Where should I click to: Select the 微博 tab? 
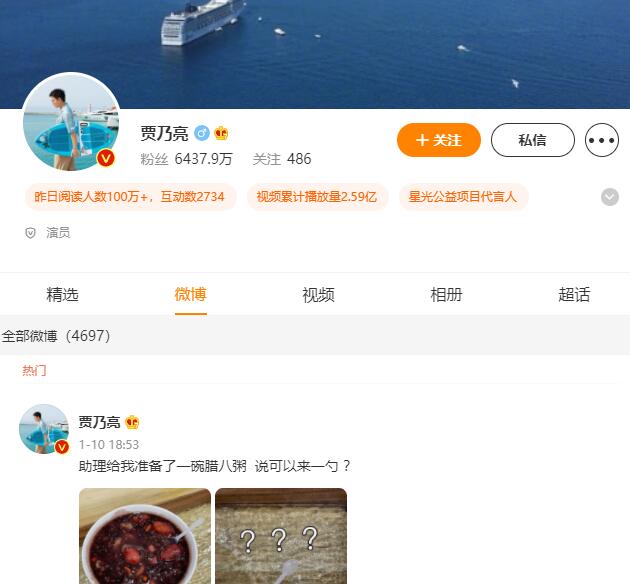pyautogui.click(x=190, y=295)
